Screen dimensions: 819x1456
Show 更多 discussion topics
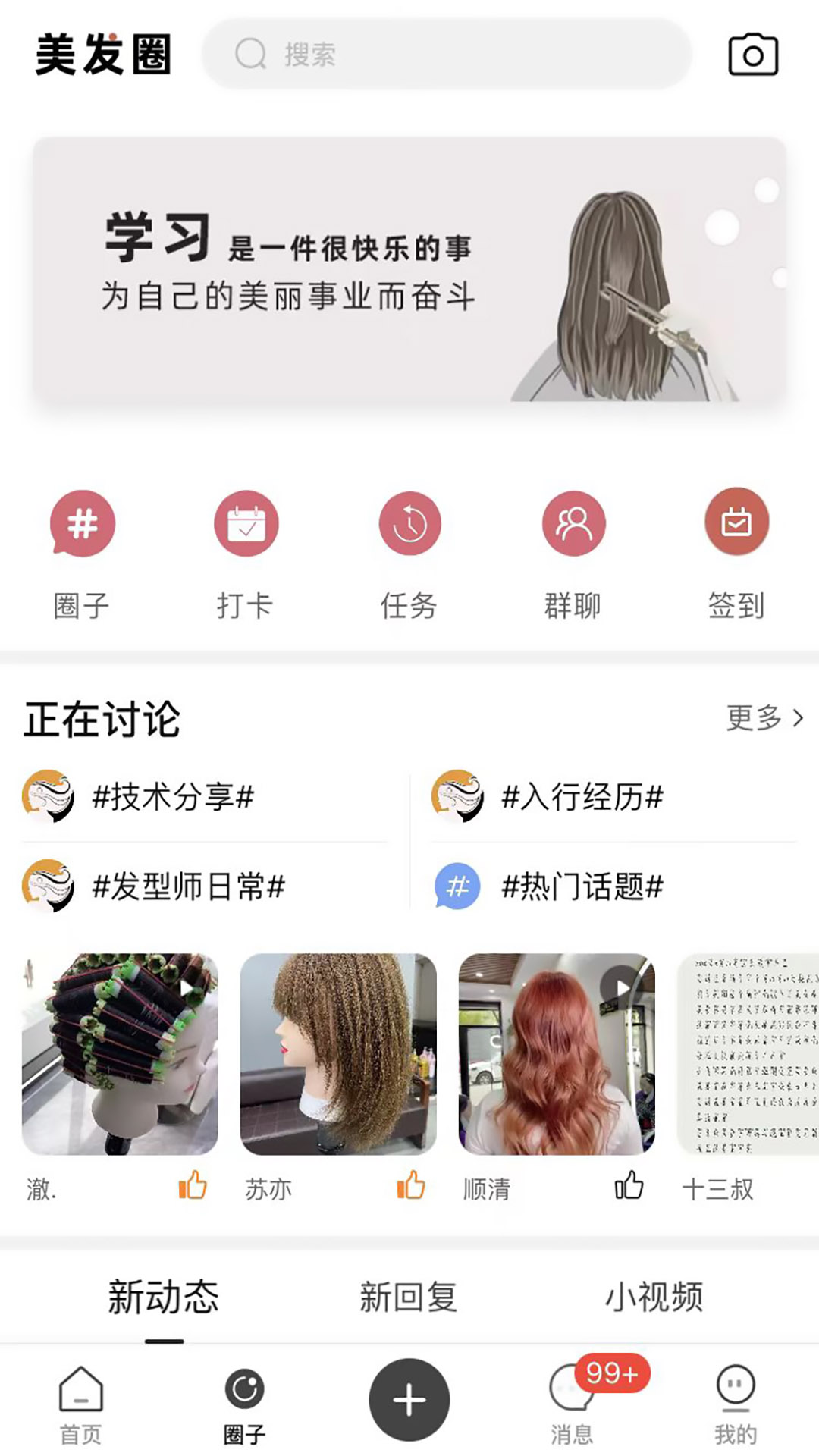[x=764, y=717]
